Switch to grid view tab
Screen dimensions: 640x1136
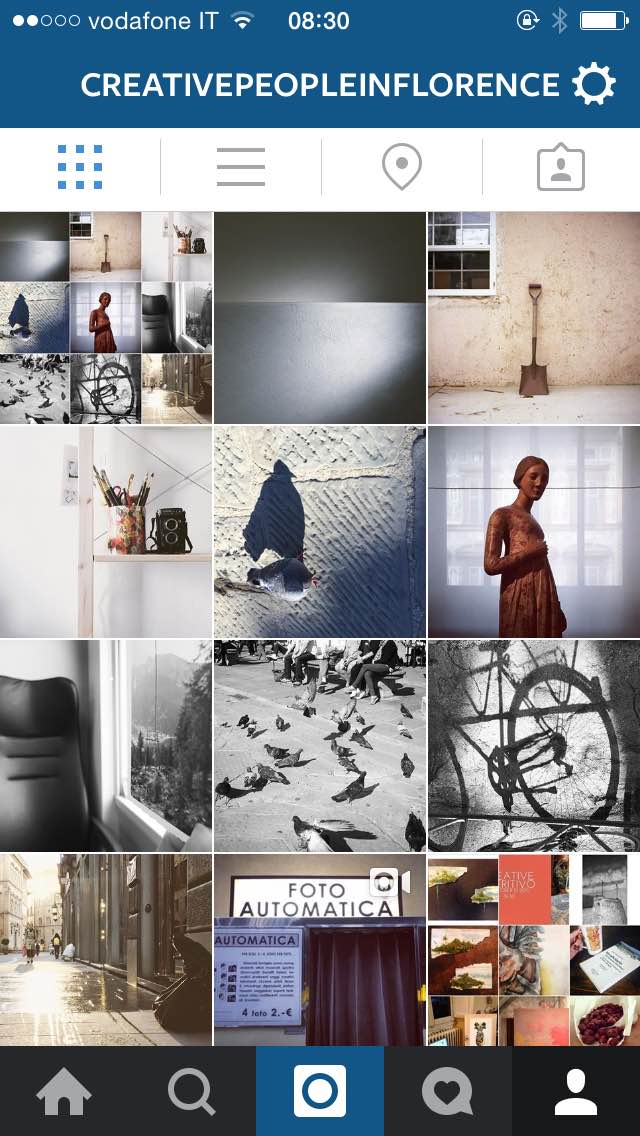tap(80, 167)
